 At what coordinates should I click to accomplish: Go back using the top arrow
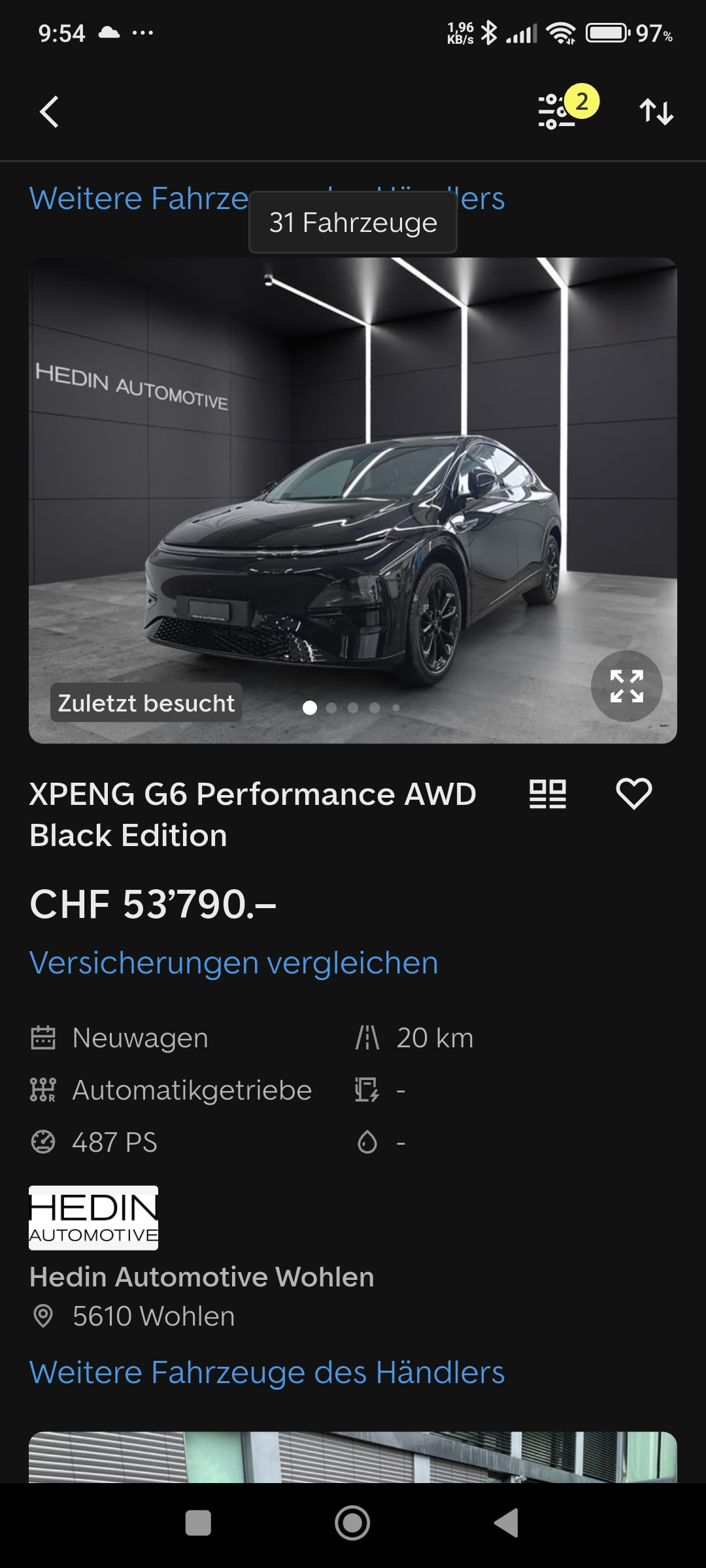(49, 112)
